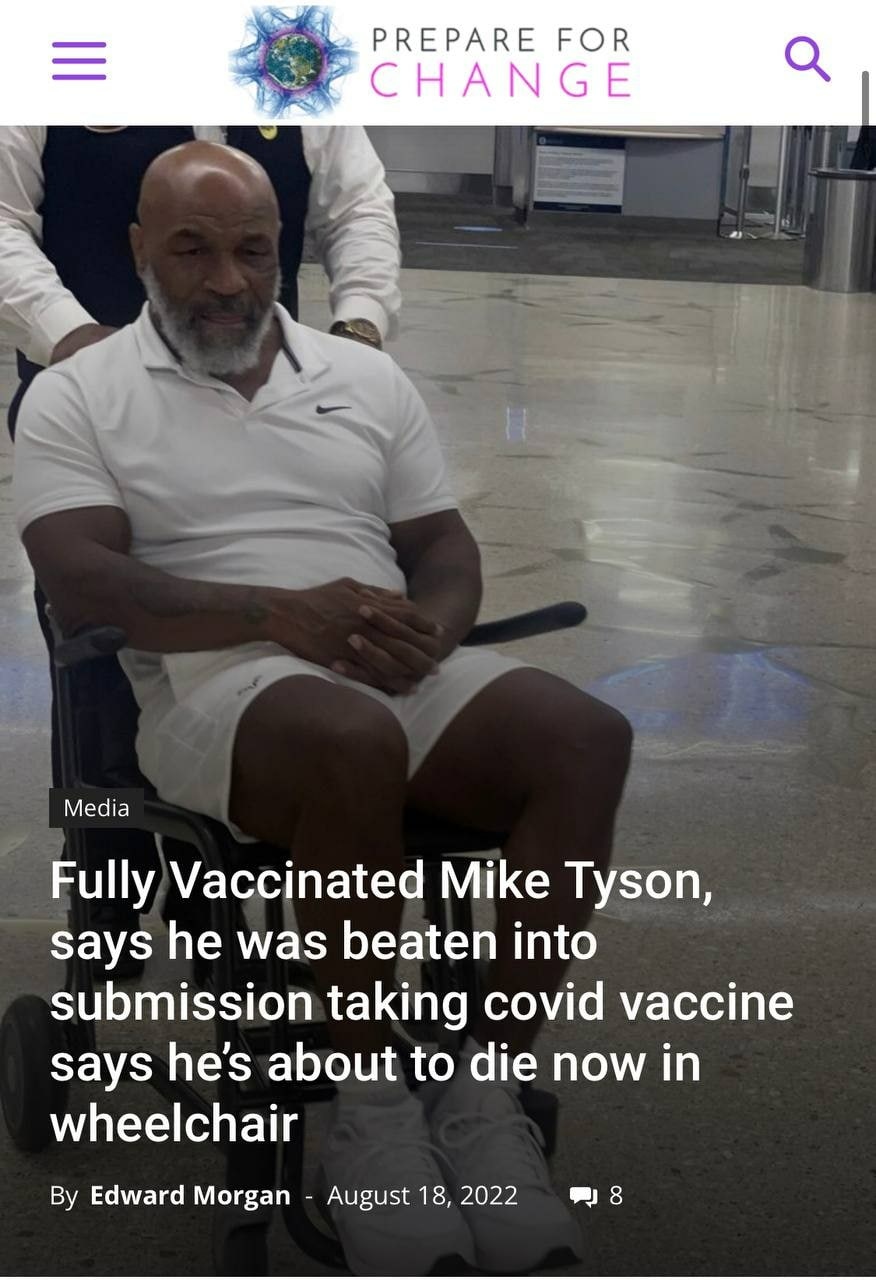
Task: Open the Media category tag
Action: pos(96,807)
